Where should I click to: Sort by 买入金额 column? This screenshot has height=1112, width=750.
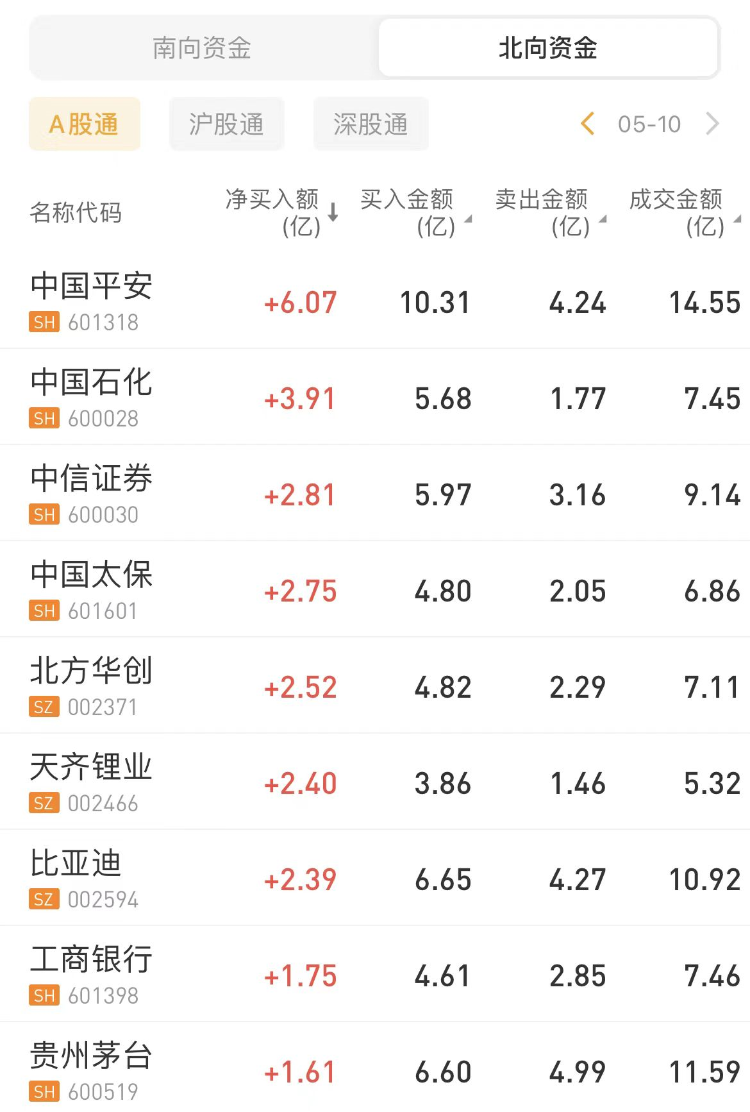pos(414,212)
